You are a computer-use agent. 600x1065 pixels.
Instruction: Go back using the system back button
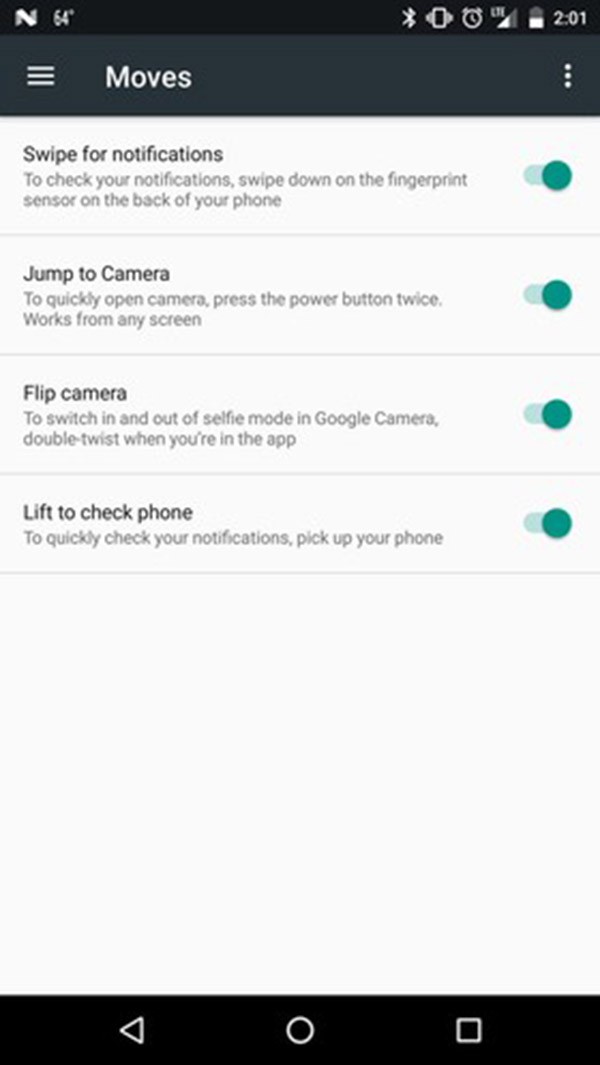[131, 1030]
